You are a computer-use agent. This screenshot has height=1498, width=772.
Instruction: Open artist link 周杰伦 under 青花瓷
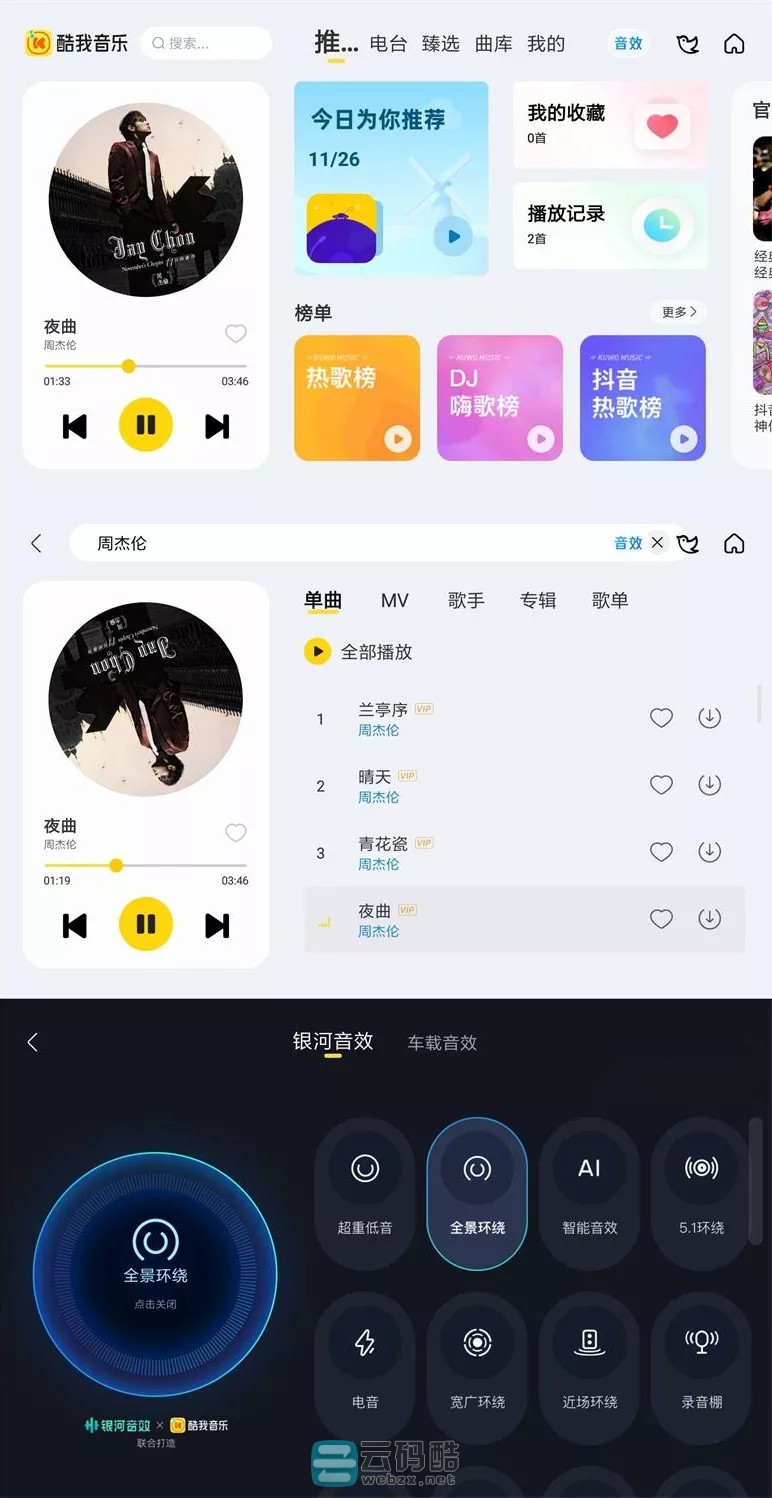click(x=379, y=864)
